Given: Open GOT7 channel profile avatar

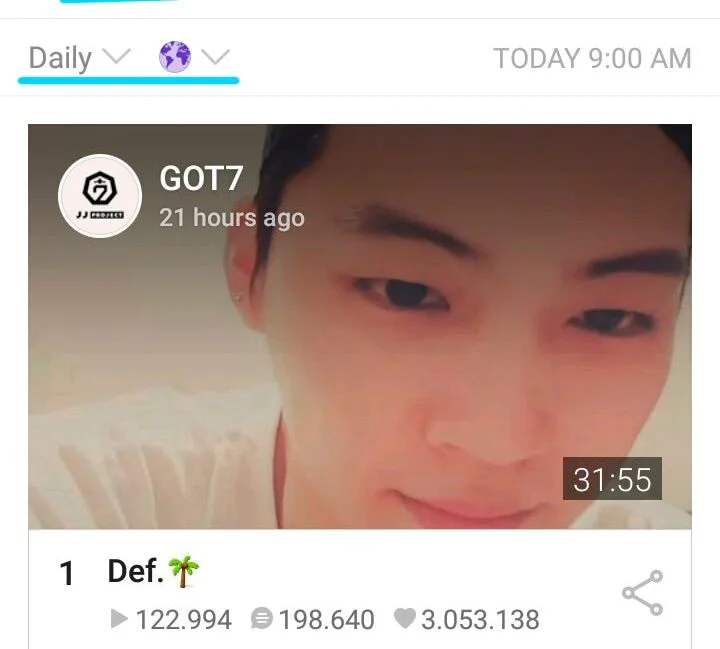Looking at the screenshot, I should [x=100, y=196].
